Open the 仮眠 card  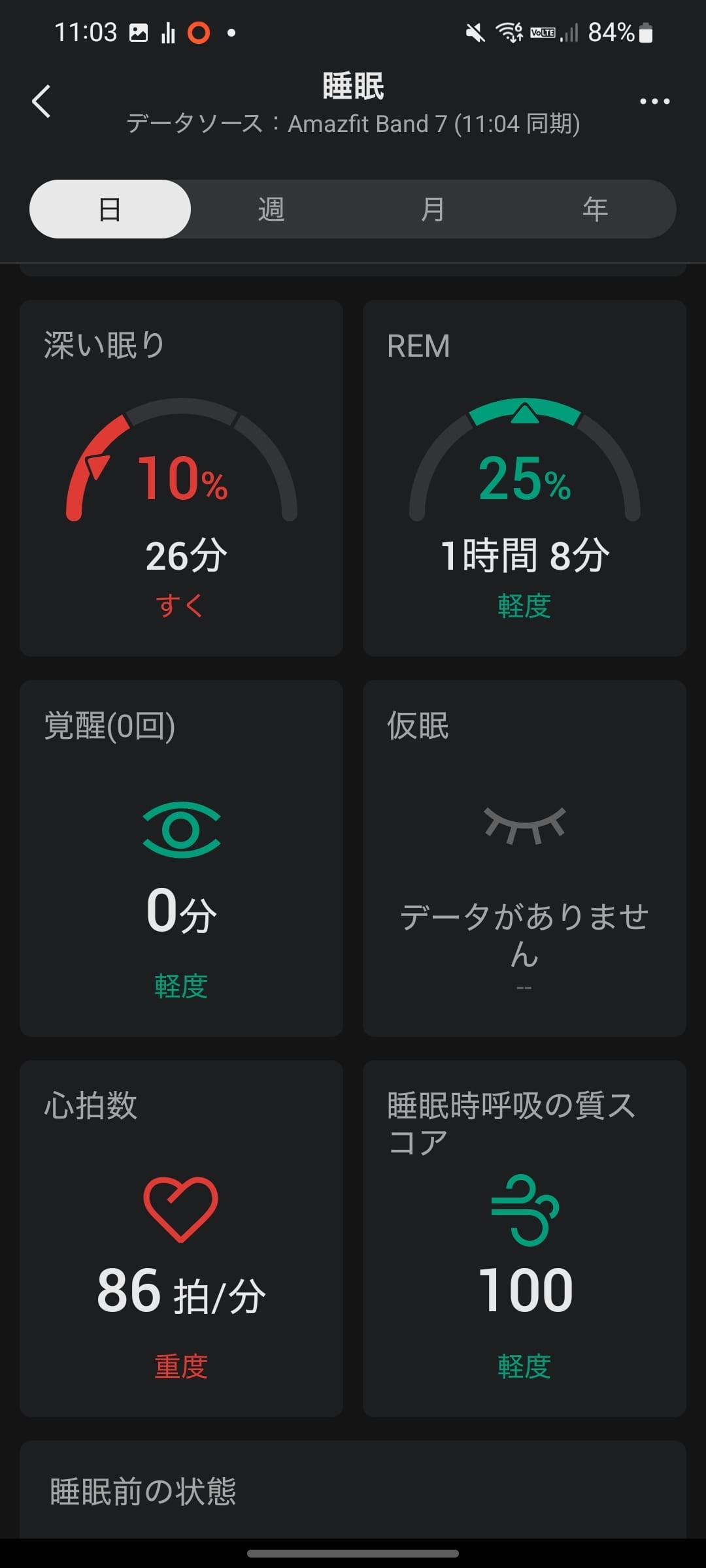[x=524, y=858]
